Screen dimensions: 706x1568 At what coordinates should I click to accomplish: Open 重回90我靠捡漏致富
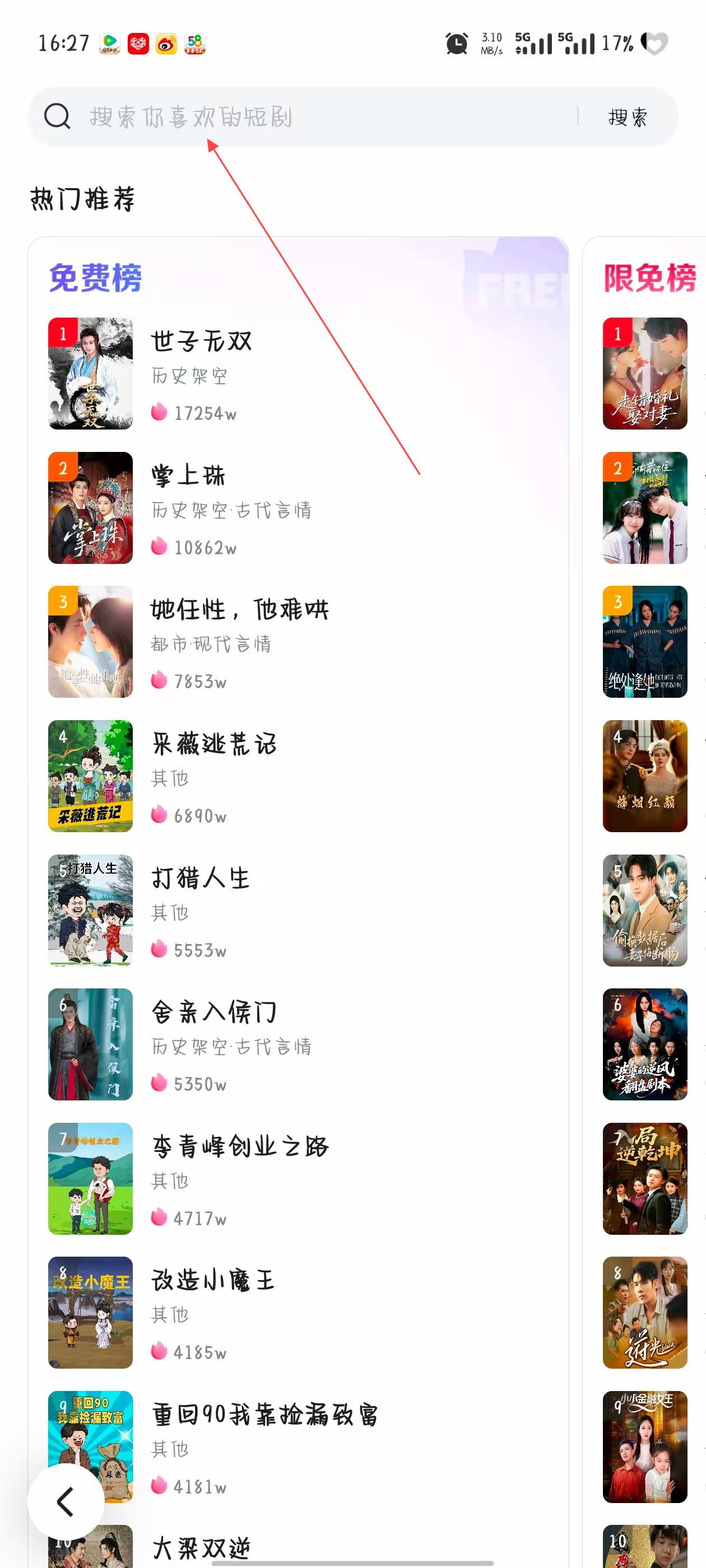(x=264, y=1415)
